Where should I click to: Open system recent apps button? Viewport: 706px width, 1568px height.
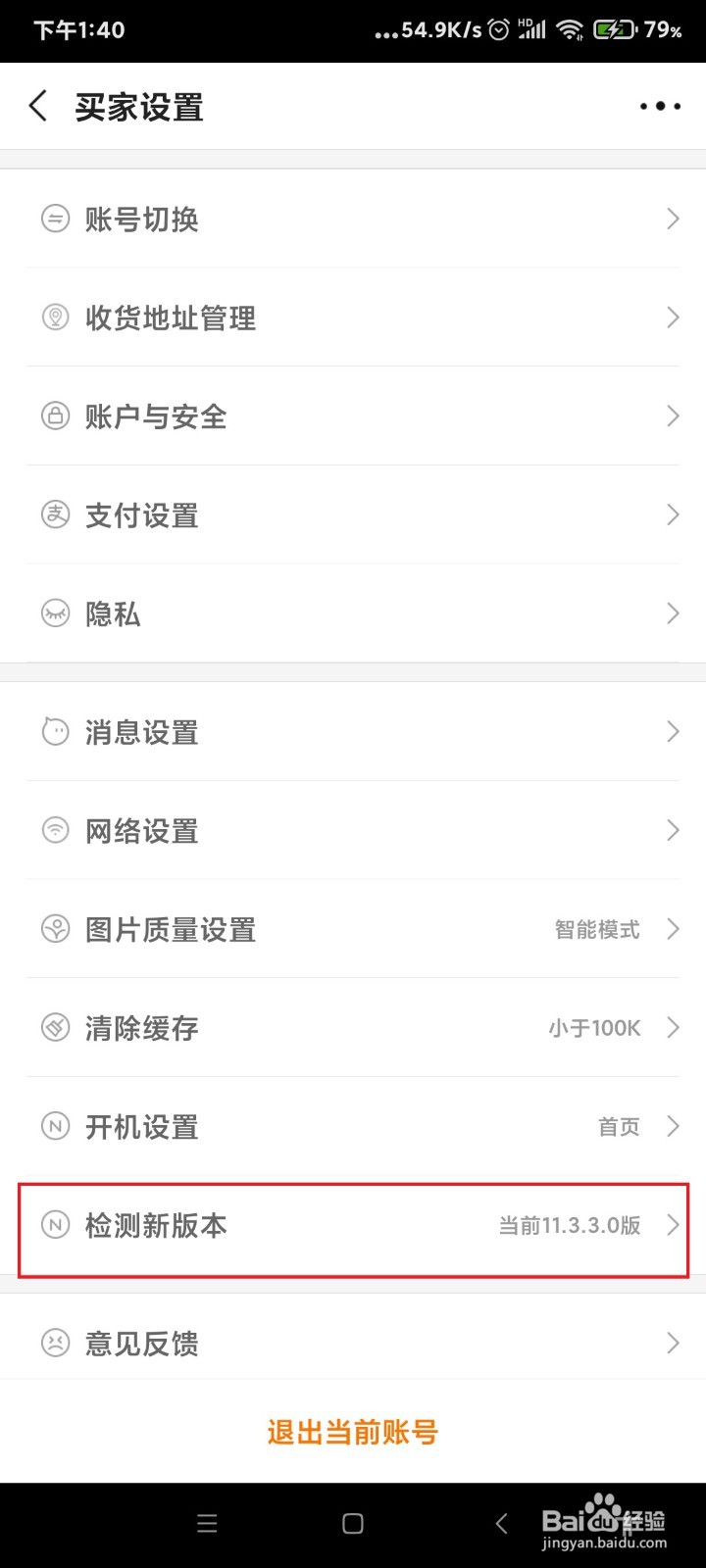207,1523
